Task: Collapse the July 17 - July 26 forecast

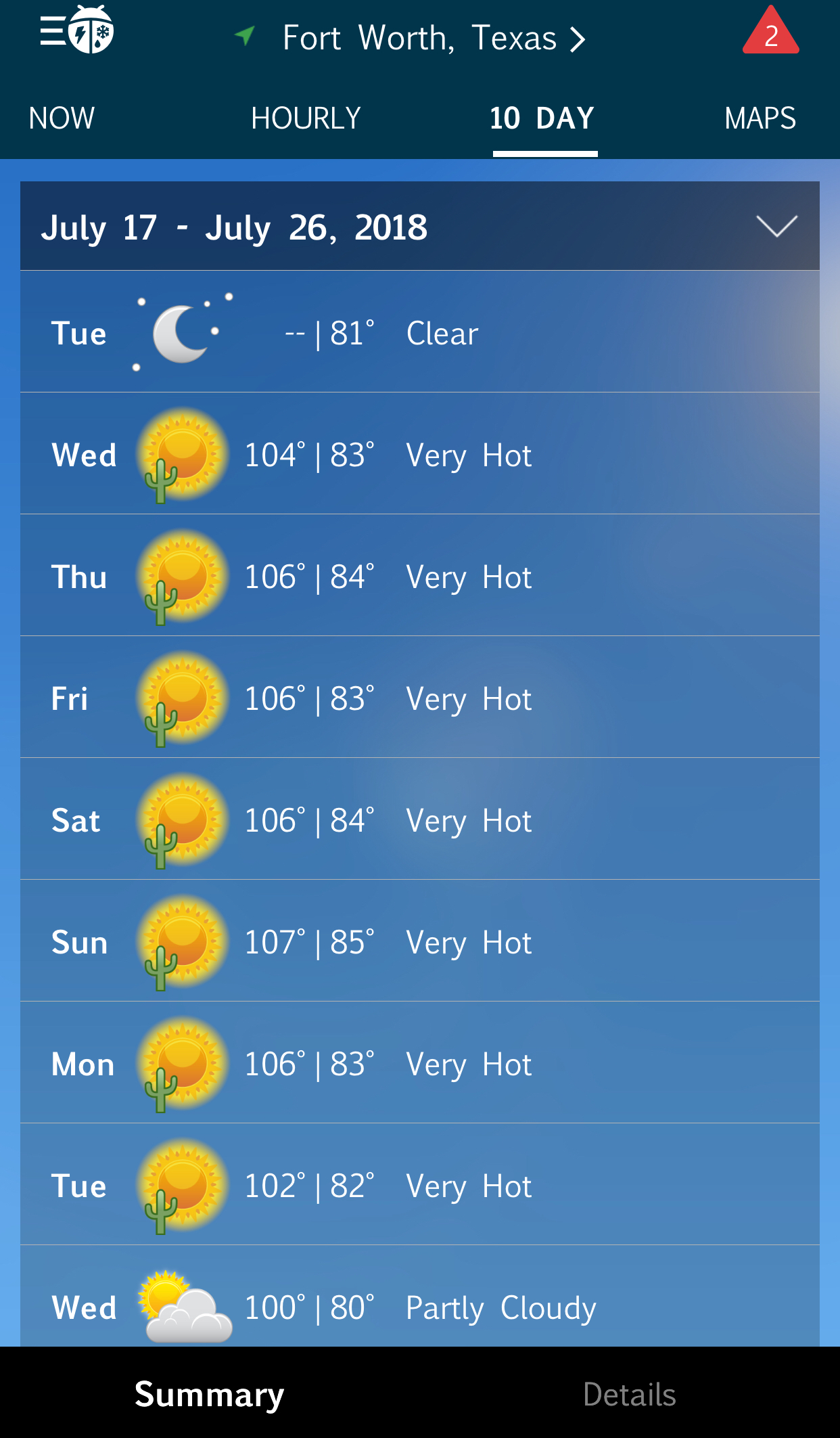Action: [776, 226]
